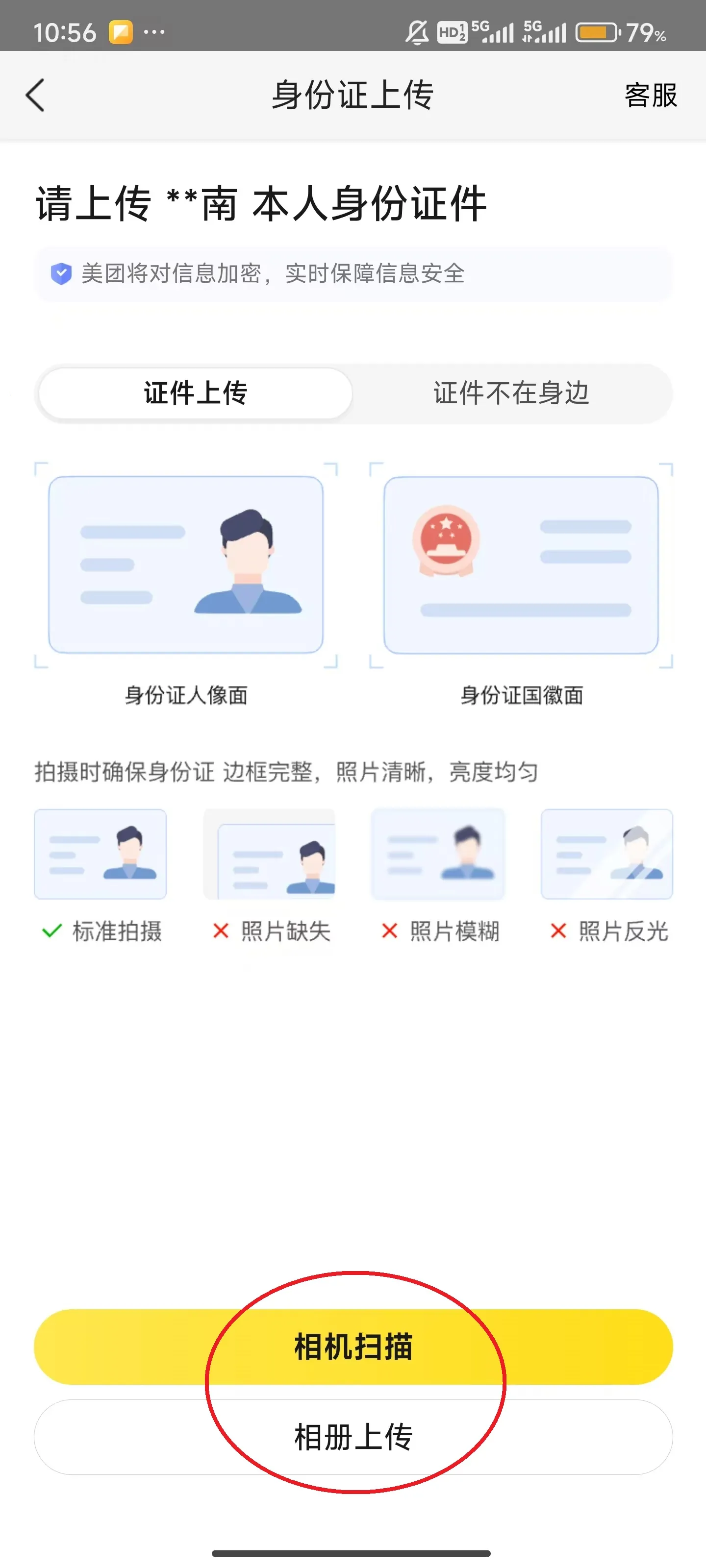
Task: Tap the red X beside 照片反光
Action: coord(558,931)
